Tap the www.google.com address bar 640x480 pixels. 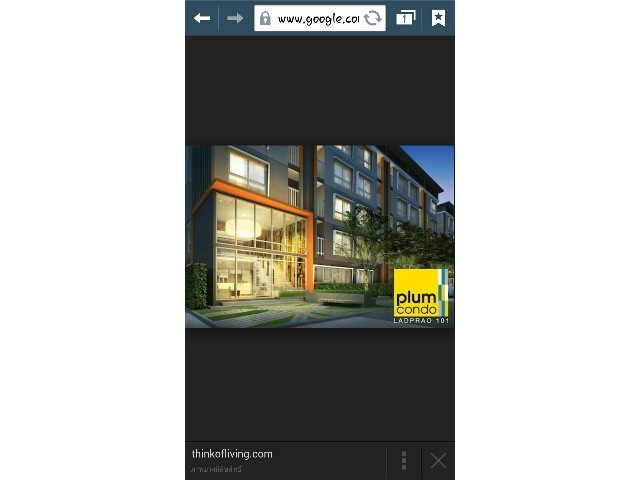coord(316,18)
